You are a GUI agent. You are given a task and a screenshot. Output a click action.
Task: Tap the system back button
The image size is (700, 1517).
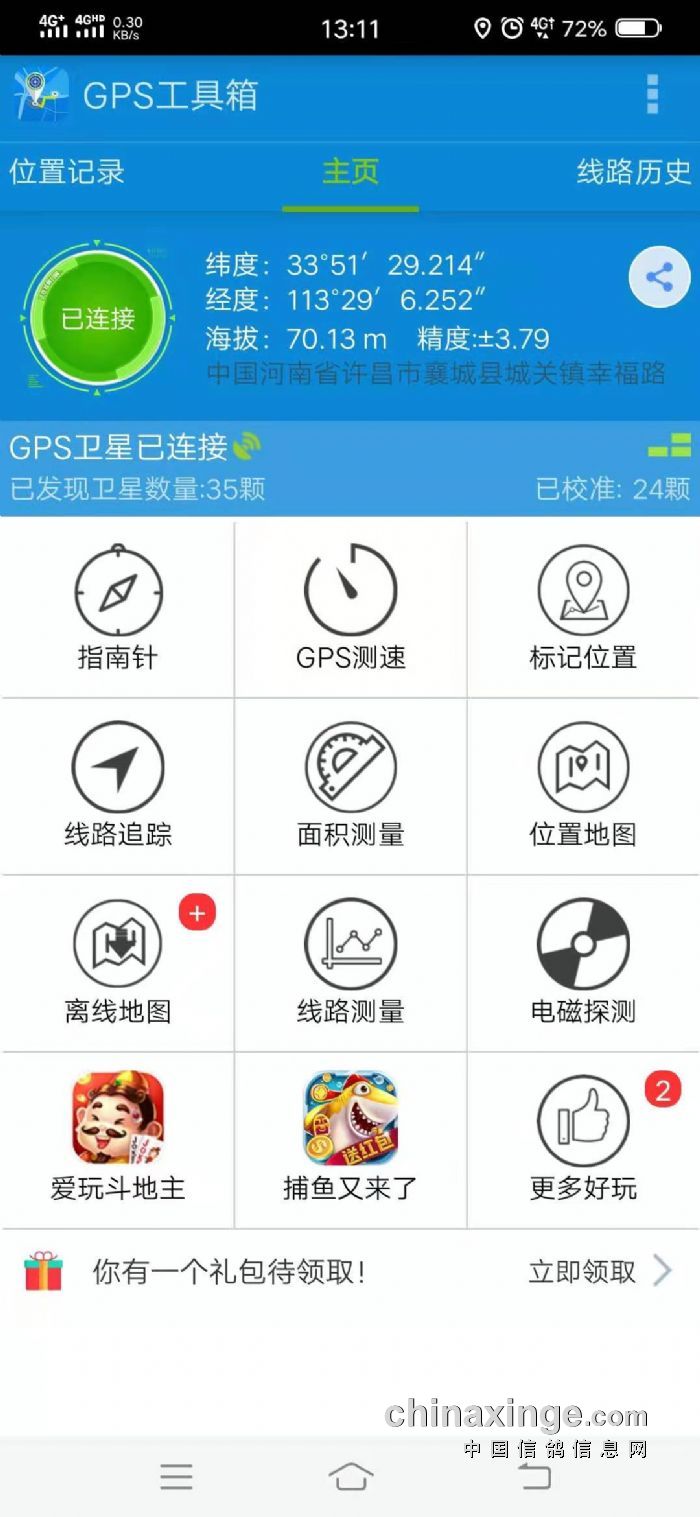(x=534, y=1476)
